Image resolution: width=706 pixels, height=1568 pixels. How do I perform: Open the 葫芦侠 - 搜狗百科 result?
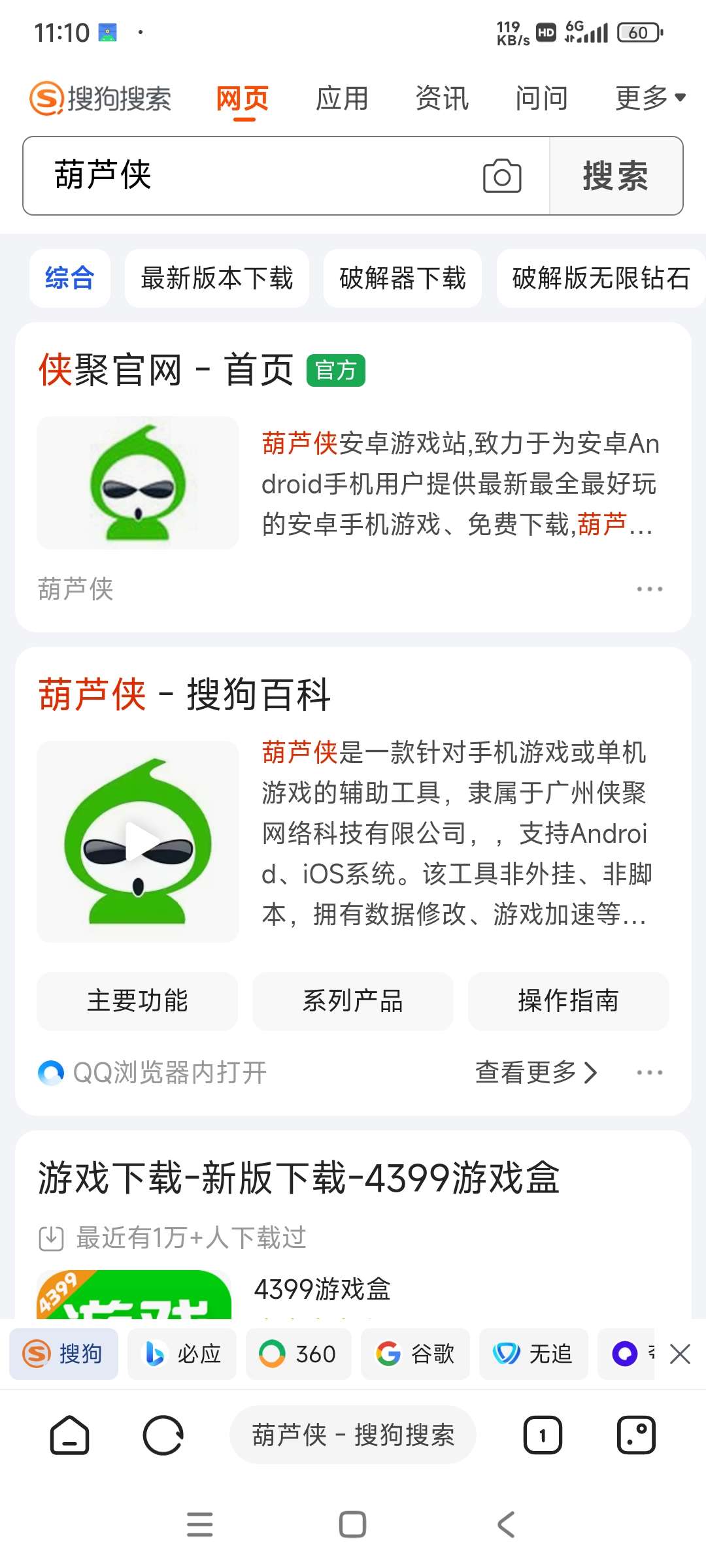[184, 694]
